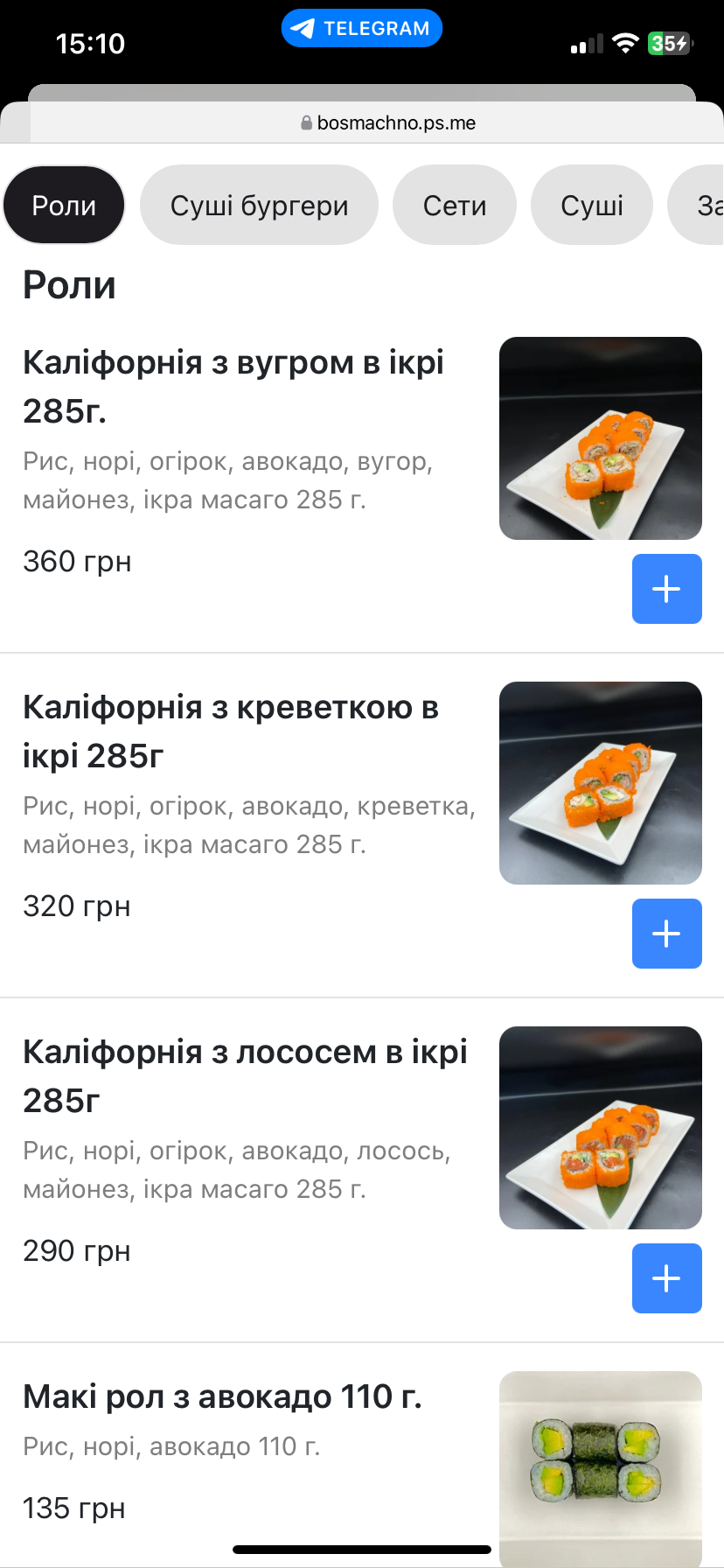Tap the bosmachno.ps.me address bar
Image resolution: width=724 pixels, height=1568 pixels.
pos(388,123)
